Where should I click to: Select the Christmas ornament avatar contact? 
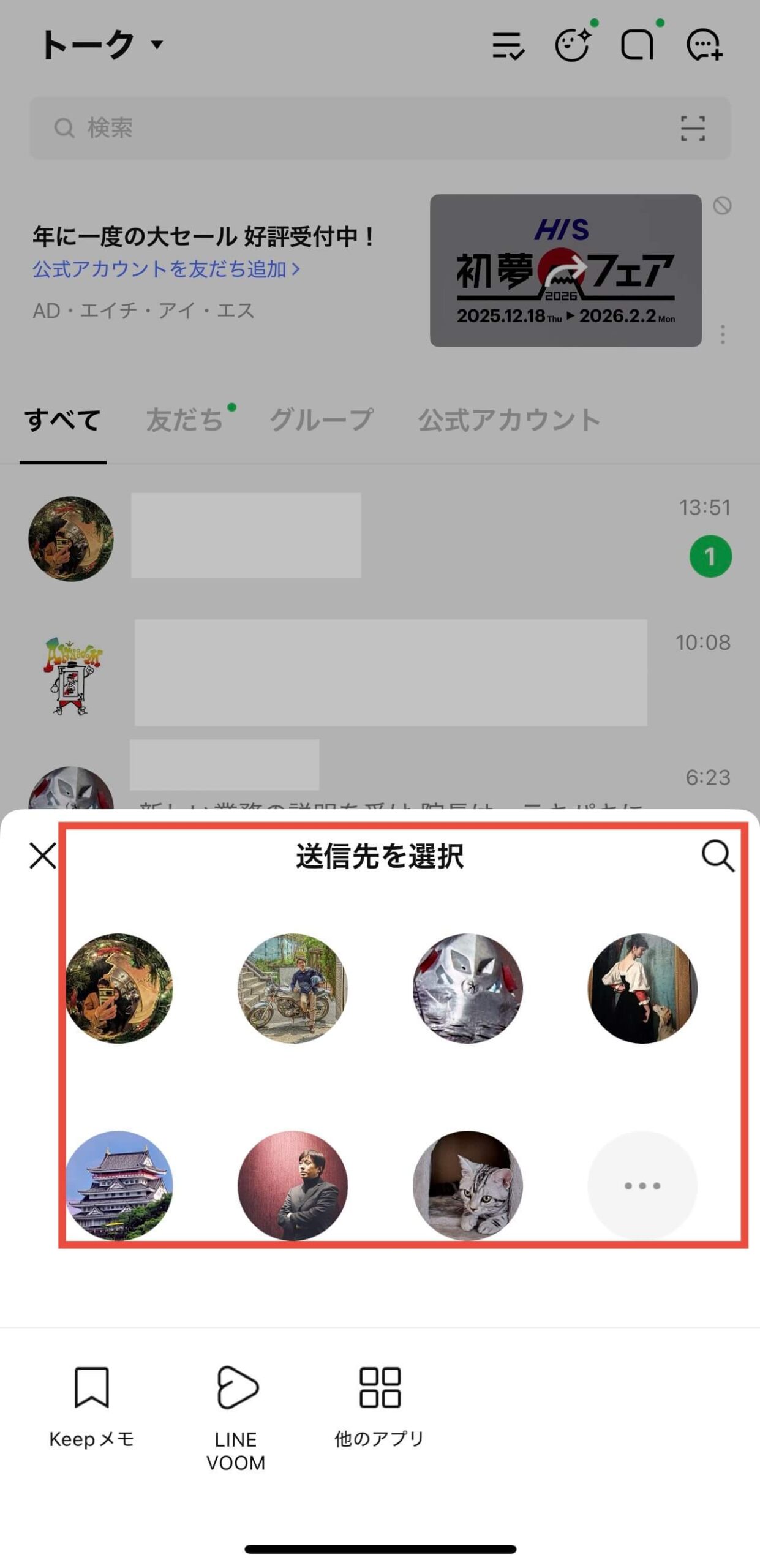coord(119,988)
